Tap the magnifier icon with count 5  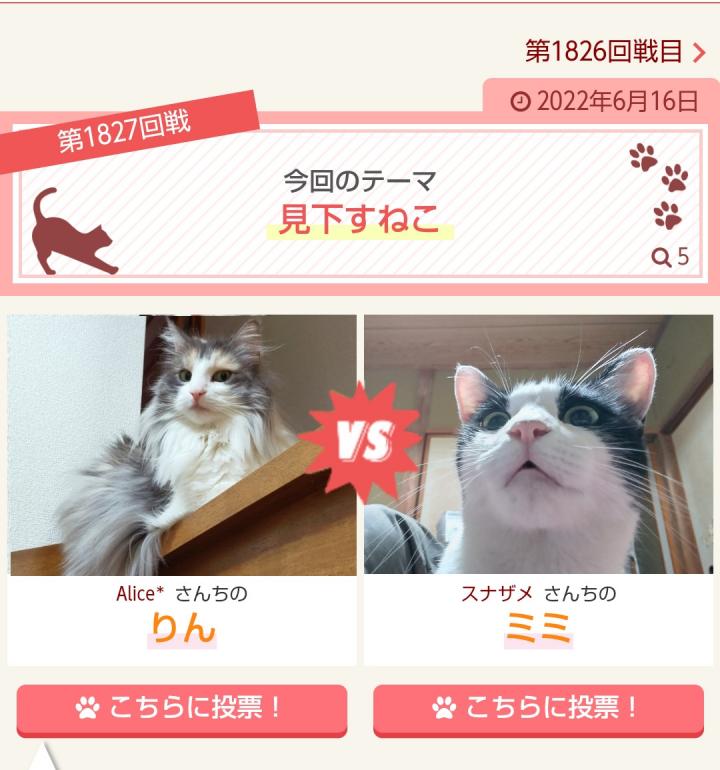[x=669, y=258]
